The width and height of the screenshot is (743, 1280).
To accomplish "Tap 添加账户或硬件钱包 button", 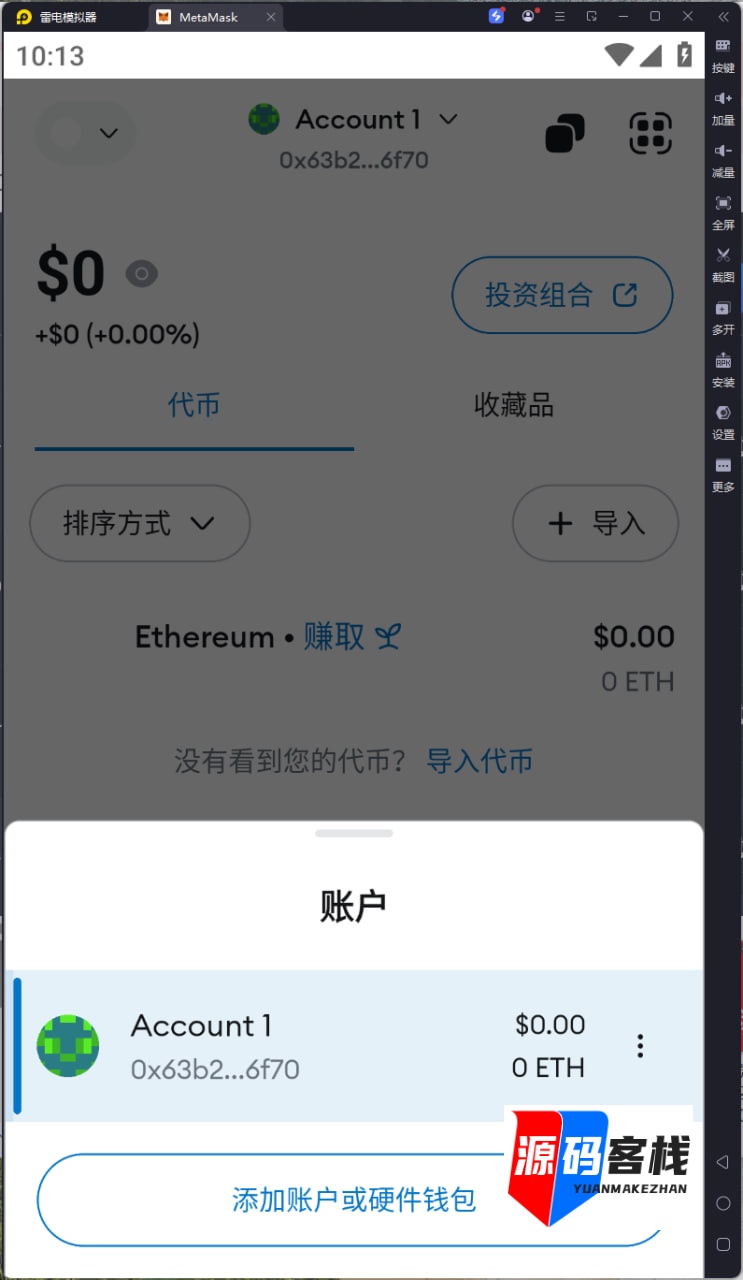I will [354, 1199].
